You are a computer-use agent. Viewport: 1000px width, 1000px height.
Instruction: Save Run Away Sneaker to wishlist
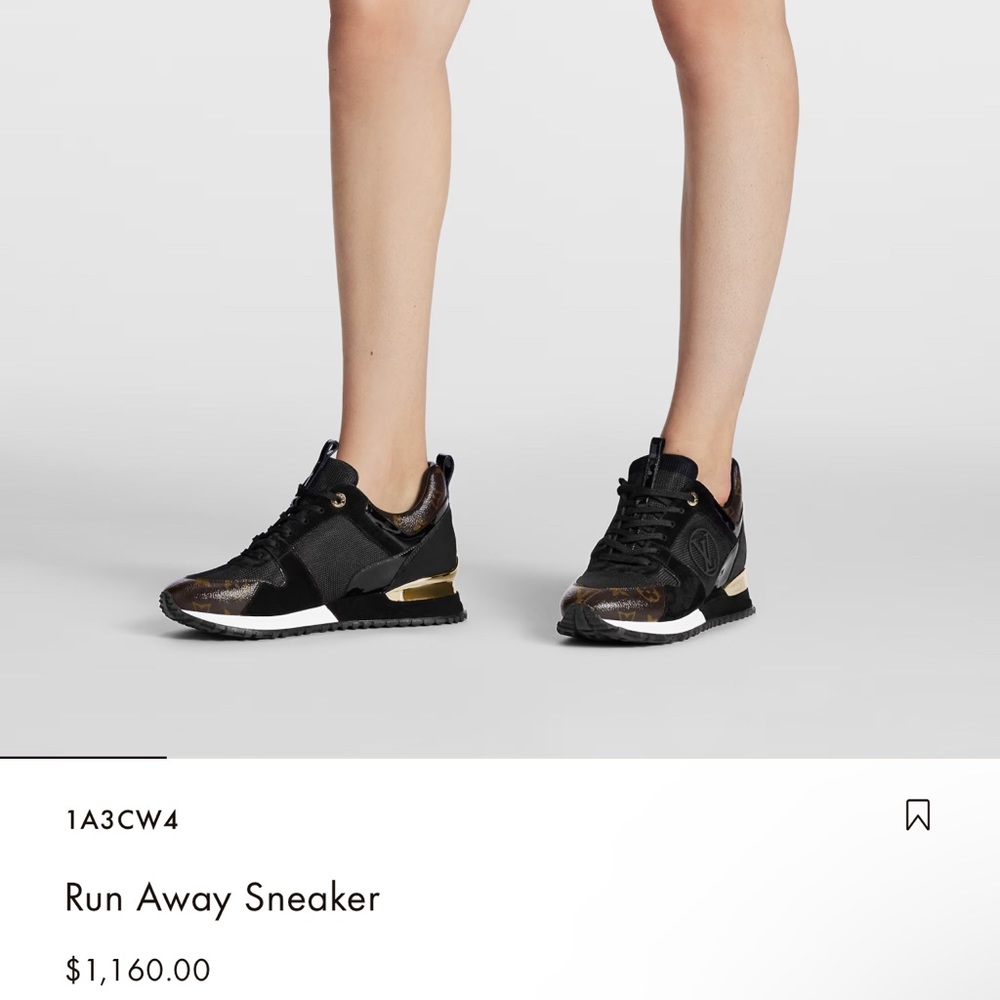[x=918, y=814]
